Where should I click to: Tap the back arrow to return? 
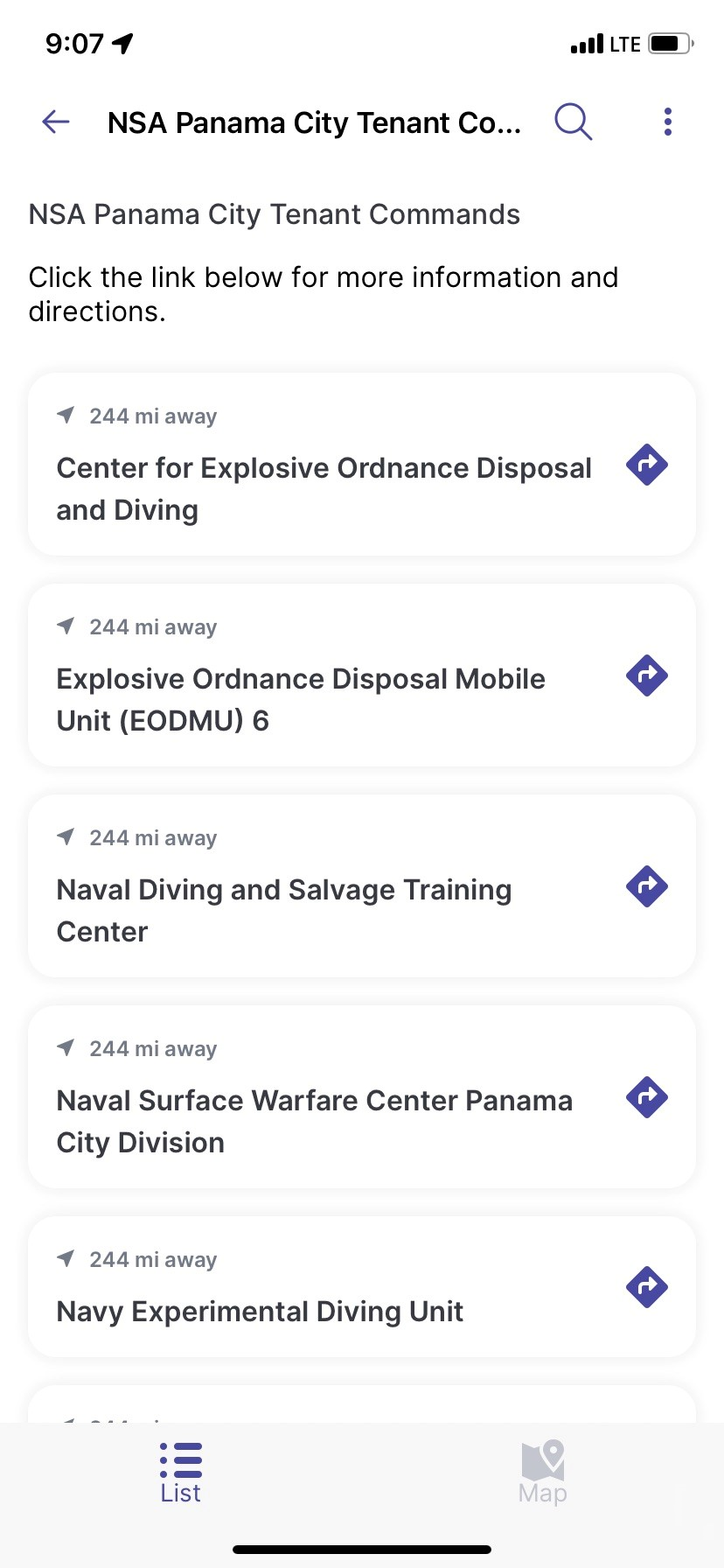click(54, 122)
